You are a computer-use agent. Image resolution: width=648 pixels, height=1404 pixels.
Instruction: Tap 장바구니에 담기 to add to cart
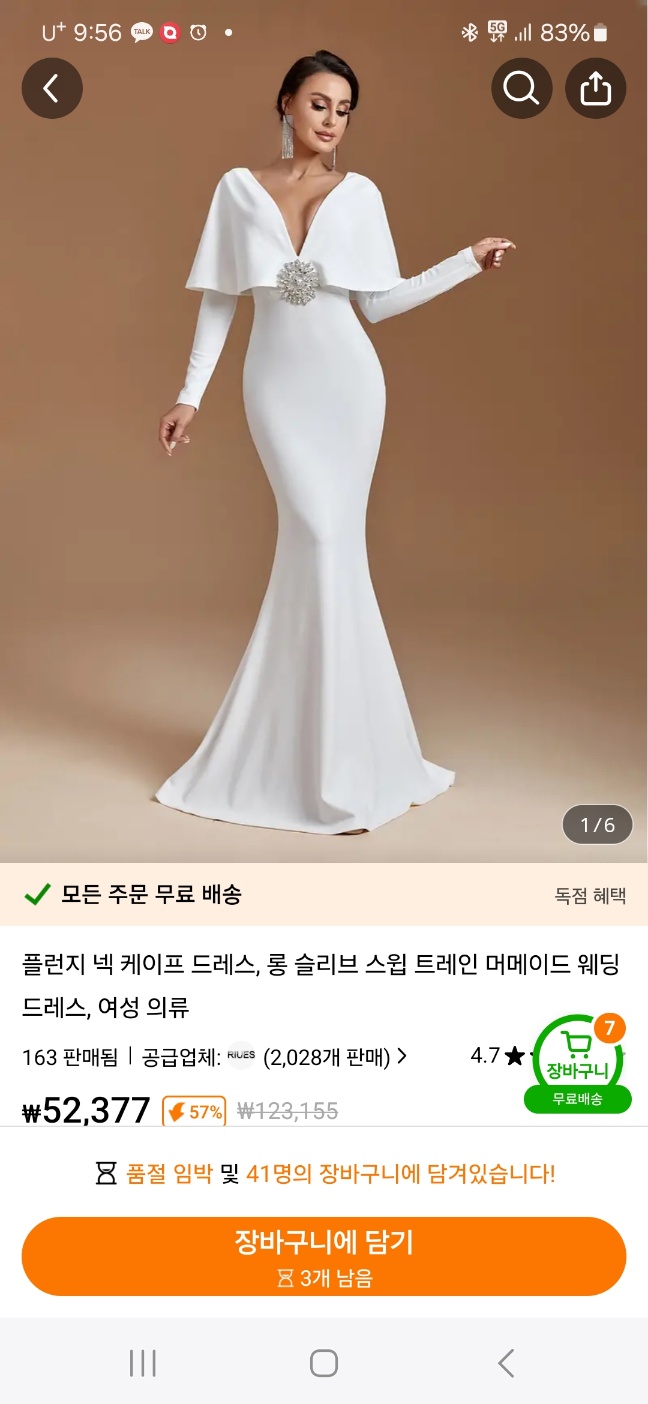pyautogui.click(x=324, y=1256)
